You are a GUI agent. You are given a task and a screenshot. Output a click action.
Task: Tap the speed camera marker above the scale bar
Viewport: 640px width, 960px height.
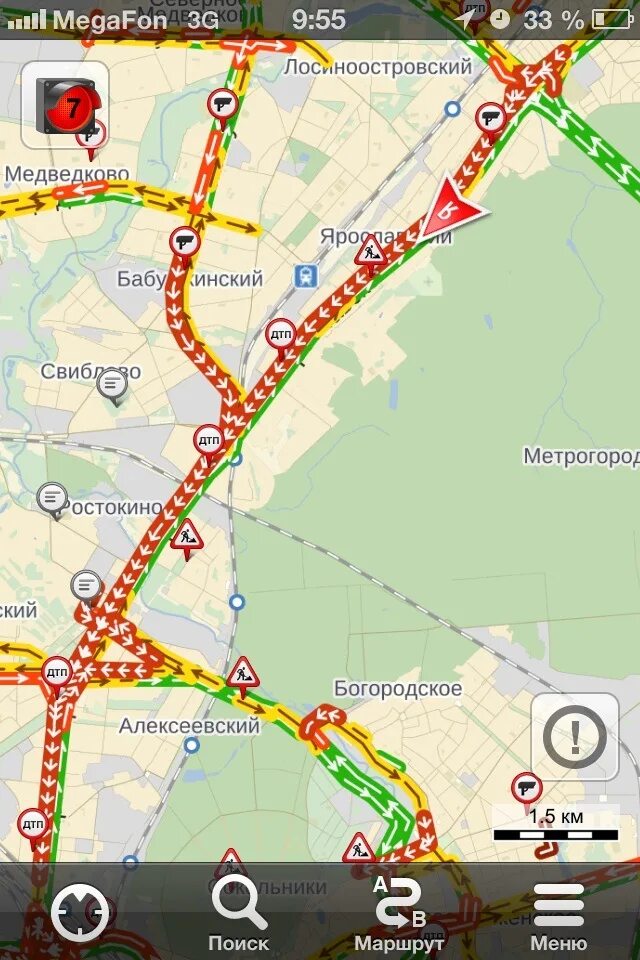point(526,787)
